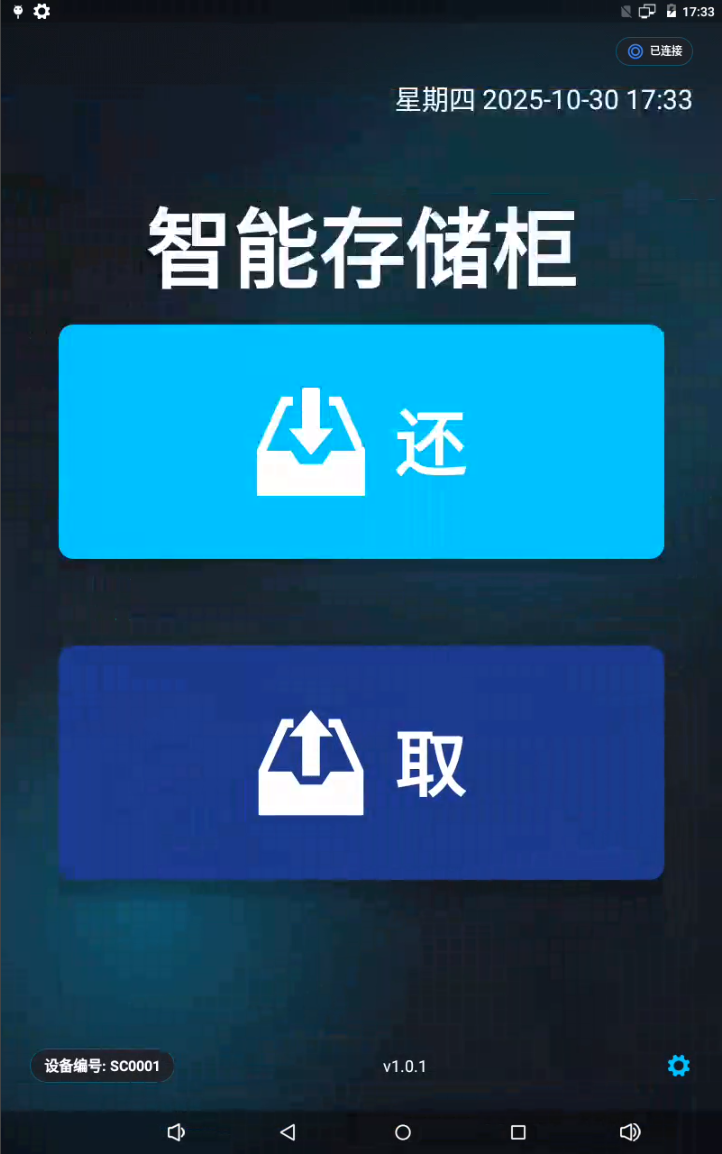Go to the home screen
This screenshot has width=722, height=1154.
pyautogui.click(x=403, y=1132)
